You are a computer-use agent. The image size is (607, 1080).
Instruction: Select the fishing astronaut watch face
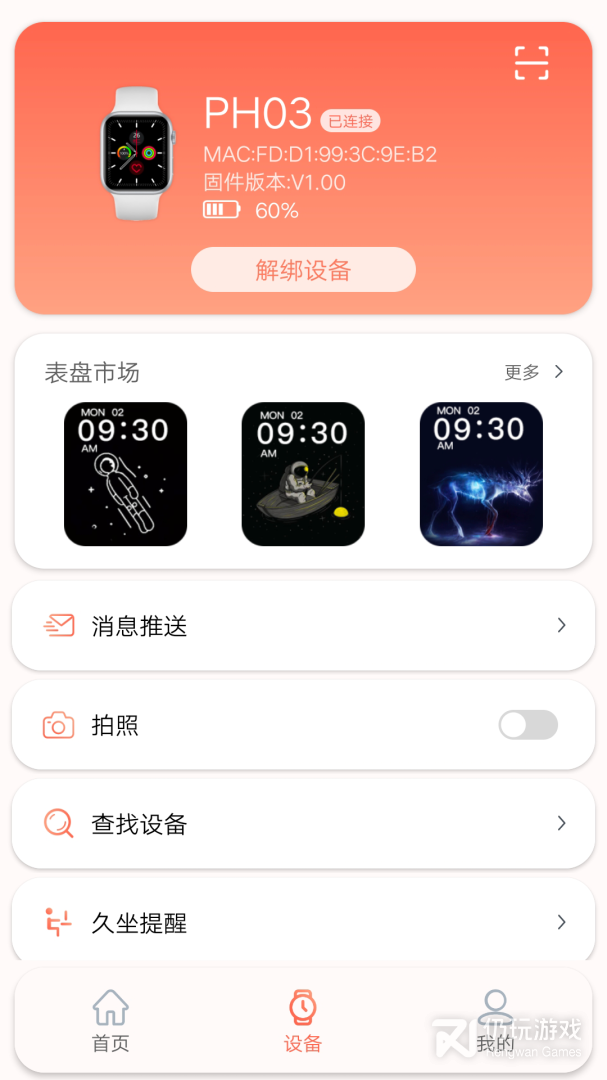[303, 474]
